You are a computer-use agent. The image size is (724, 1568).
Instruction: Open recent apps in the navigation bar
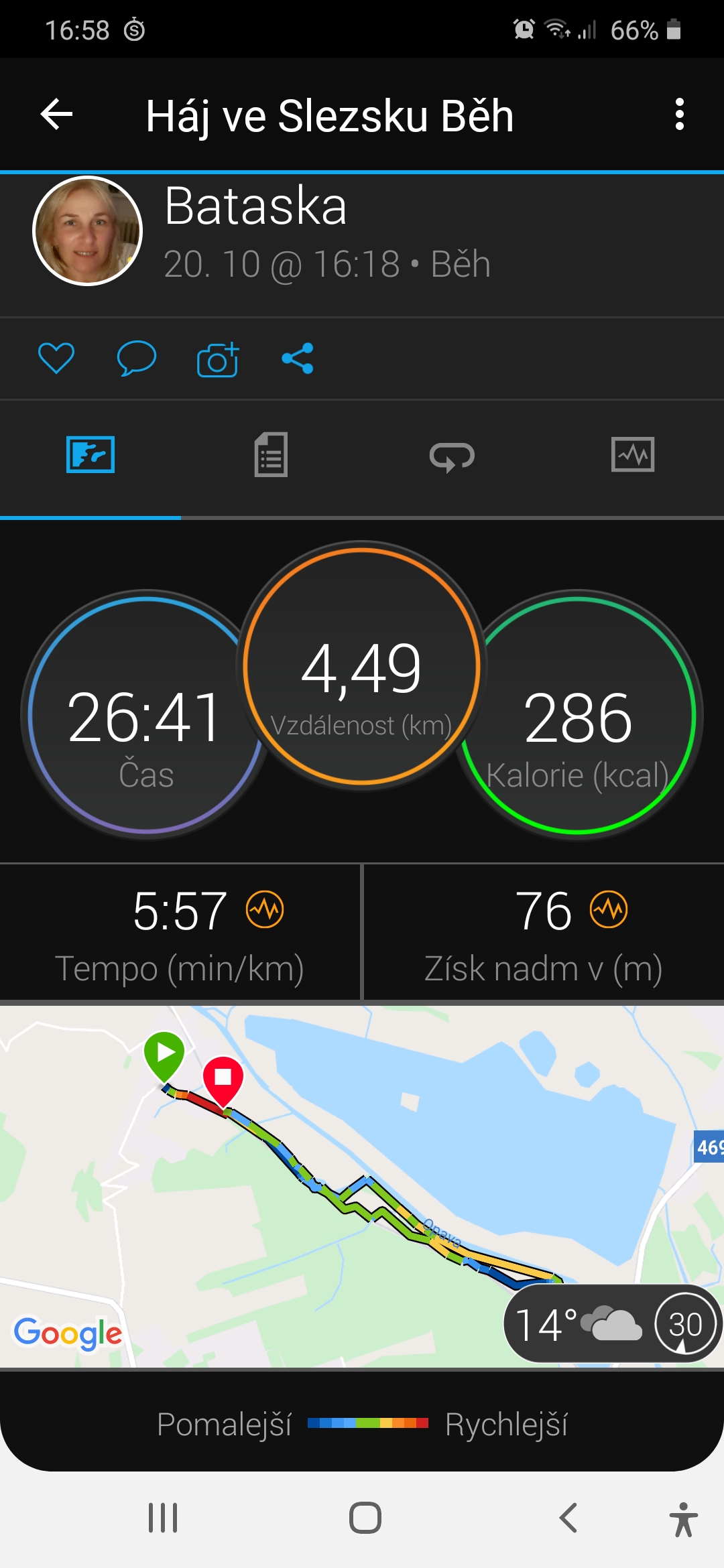(x=163, y=1518)
